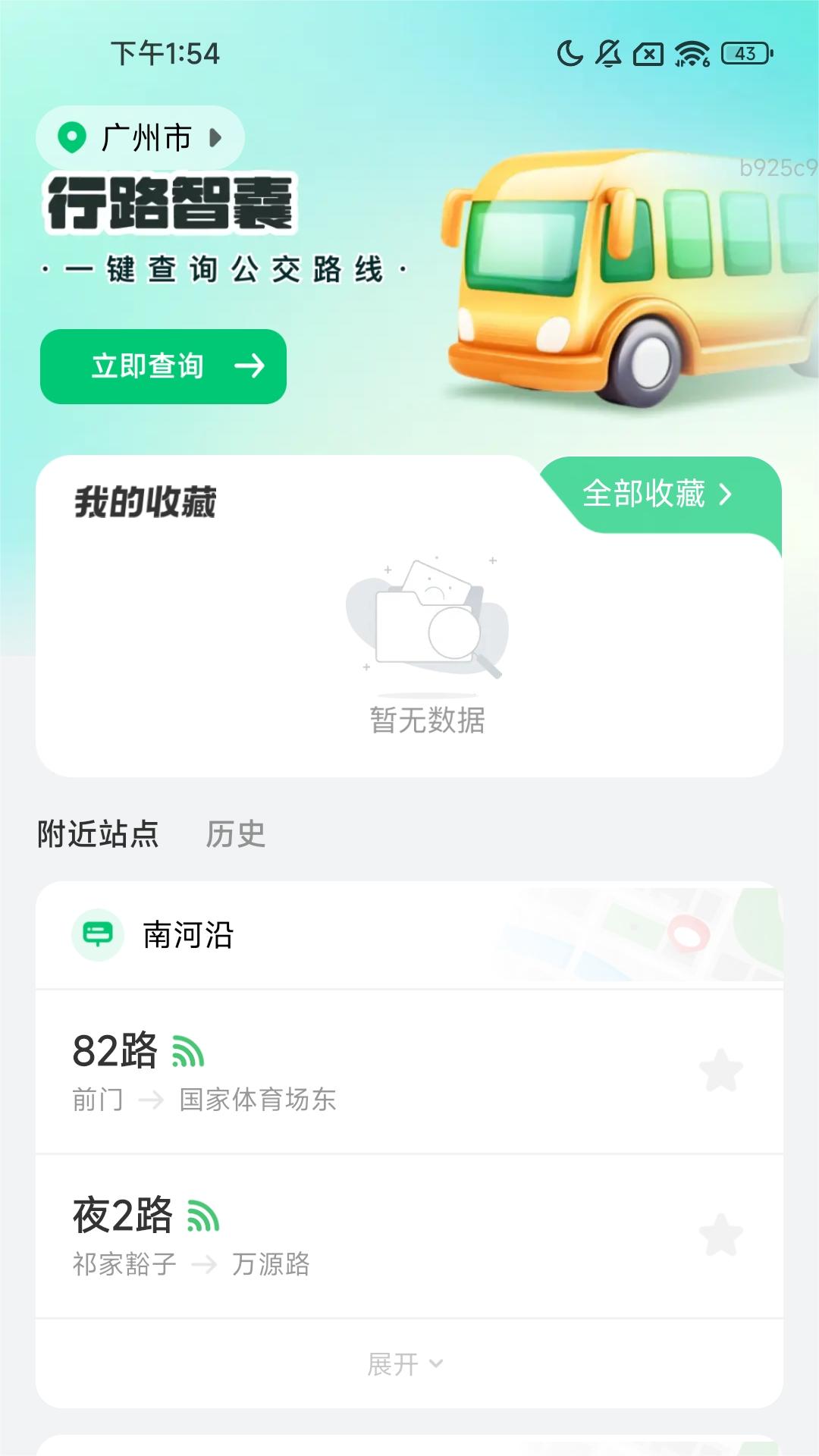Click the location pin icon beside 广州市
The image size is (819, 1456).
[72, 137]
